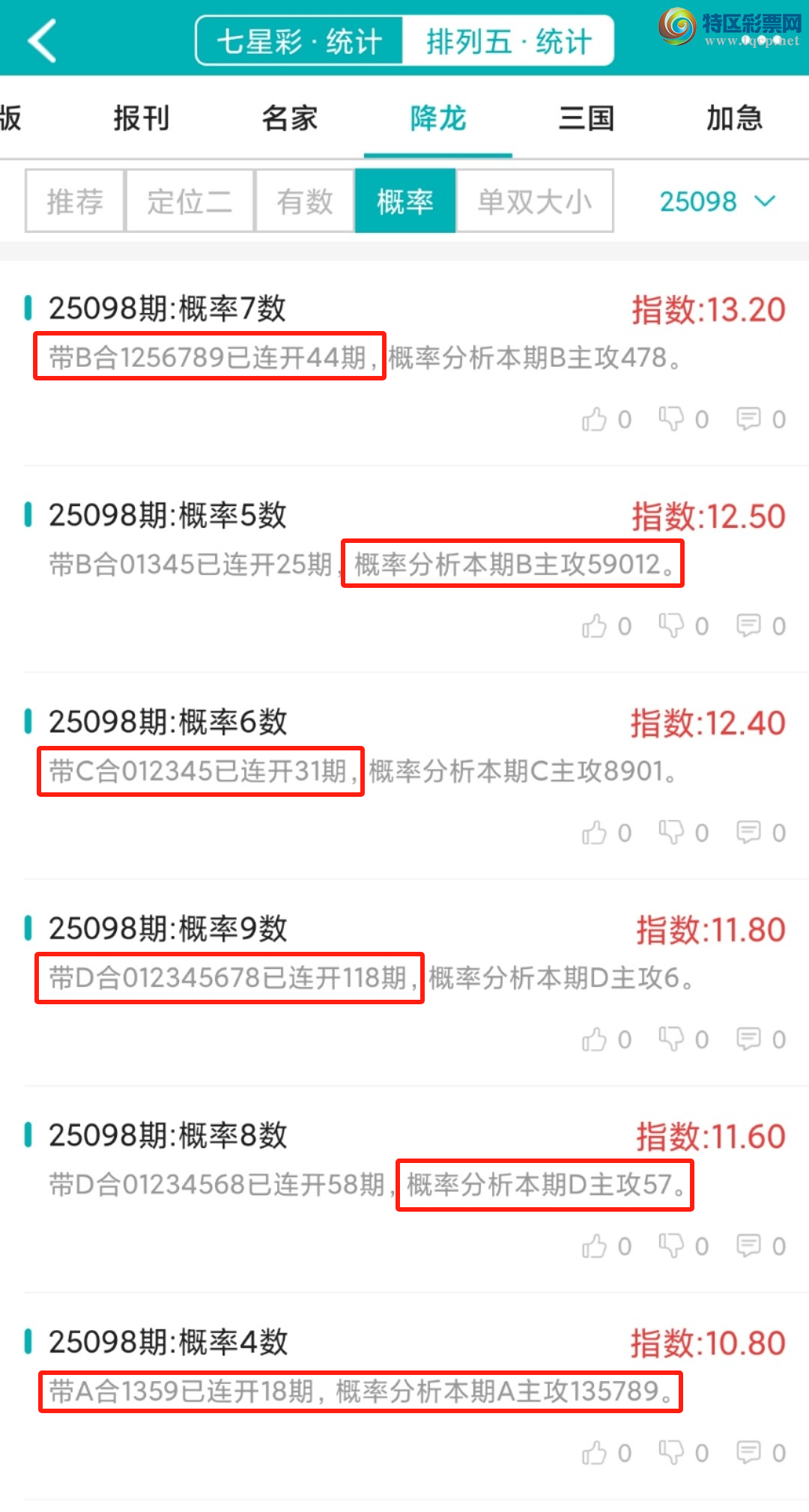The width and height of the screenshot is (809, 1512).
Task: Select the 单双大小 filter
Action: (x=534, y=201)
